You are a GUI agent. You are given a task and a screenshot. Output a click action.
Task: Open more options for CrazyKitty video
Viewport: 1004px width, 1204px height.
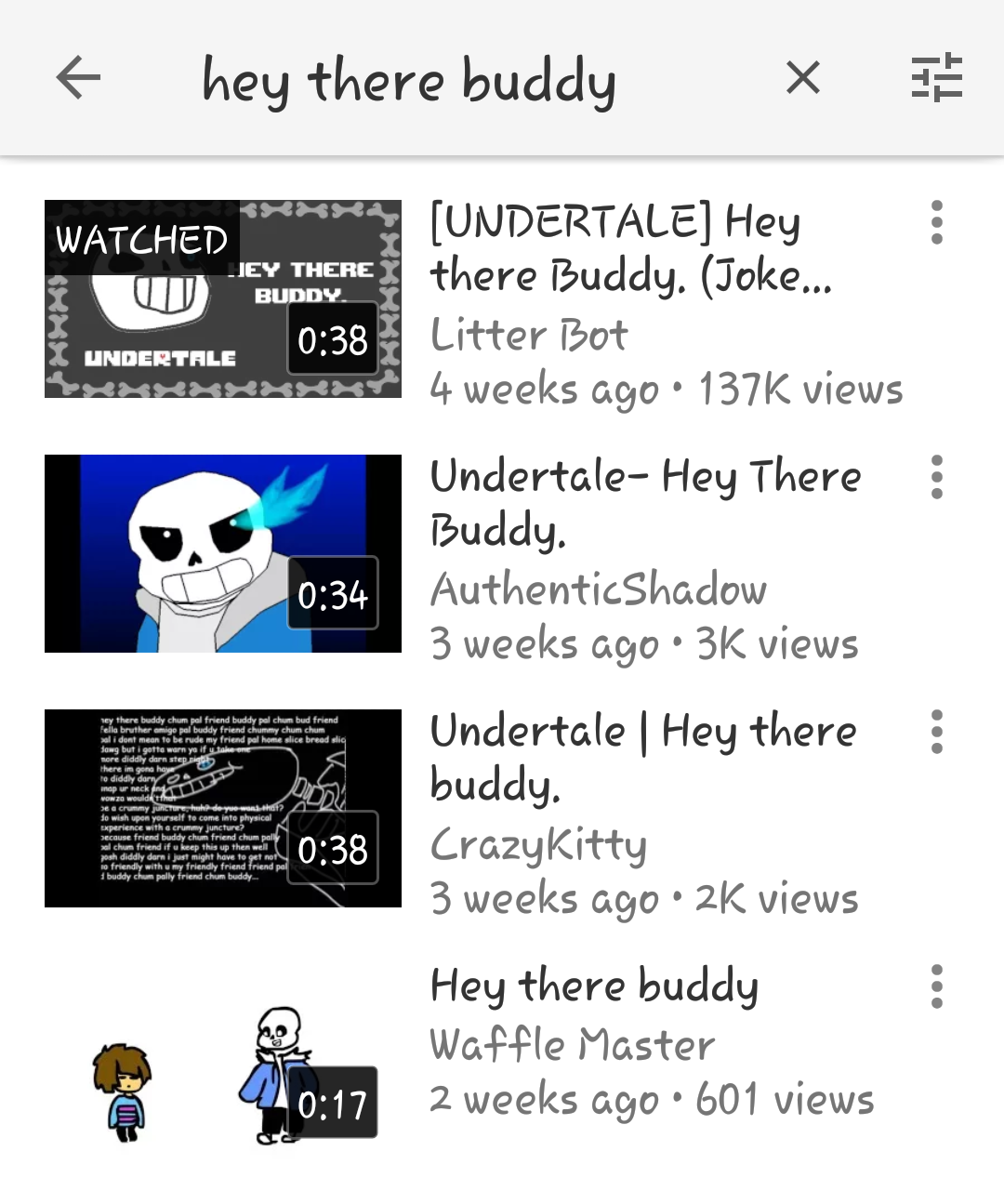pos(936,732)
